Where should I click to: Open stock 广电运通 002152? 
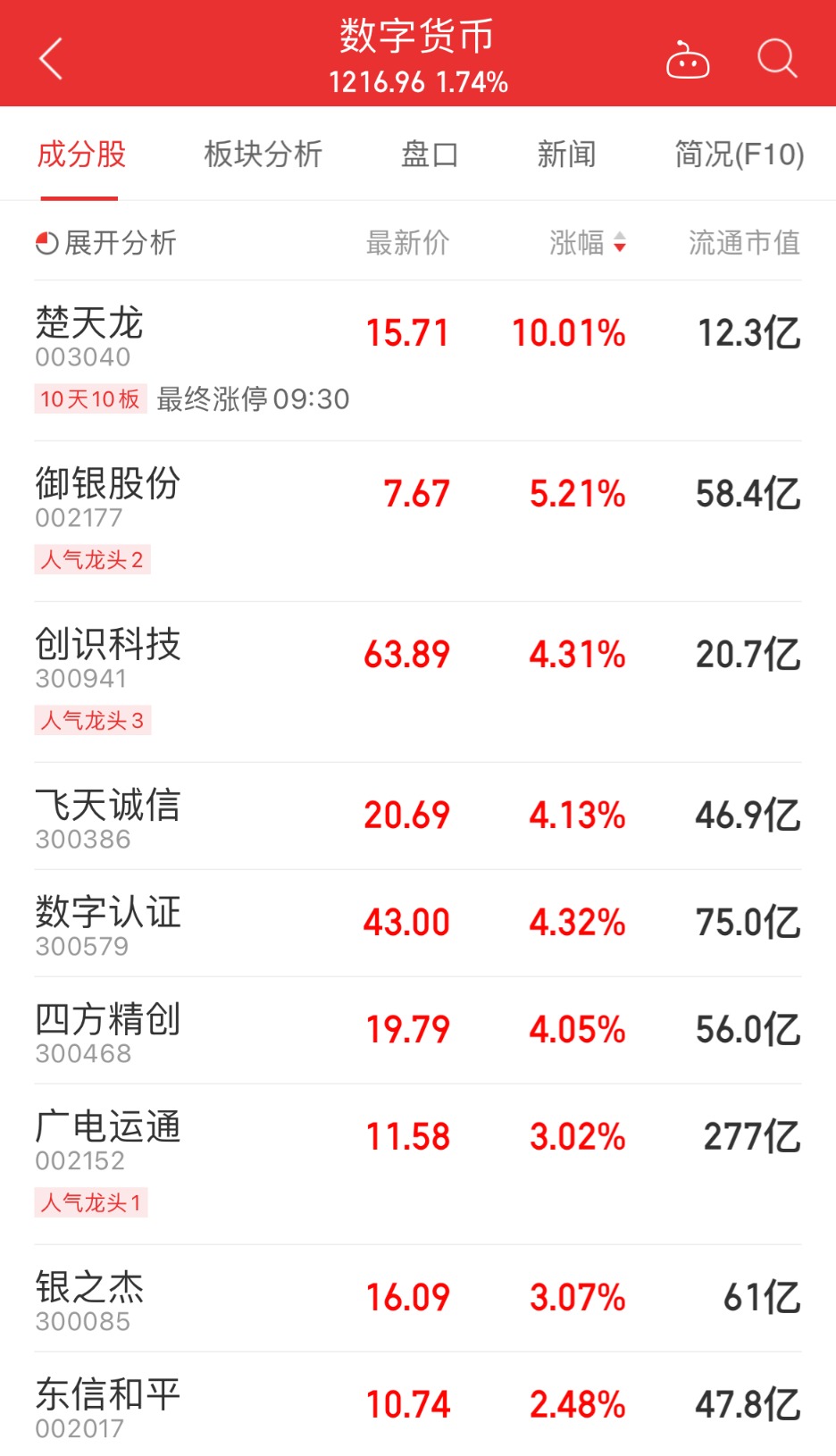(x=418, y=1165)
